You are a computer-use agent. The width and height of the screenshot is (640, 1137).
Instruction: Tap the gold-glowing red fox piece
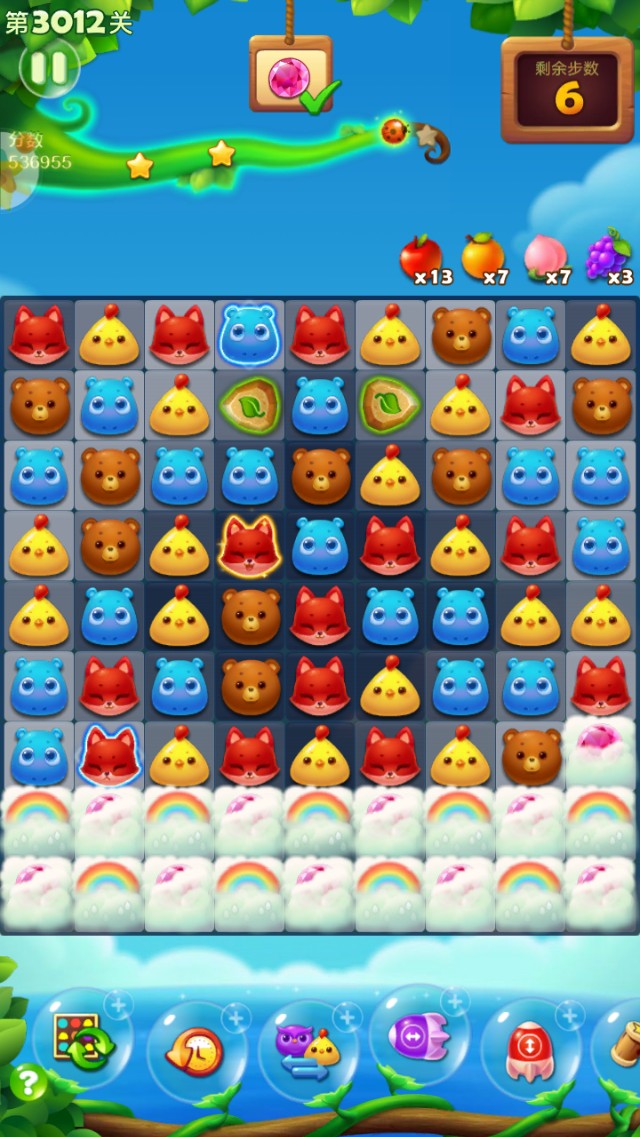click(249, 546)
